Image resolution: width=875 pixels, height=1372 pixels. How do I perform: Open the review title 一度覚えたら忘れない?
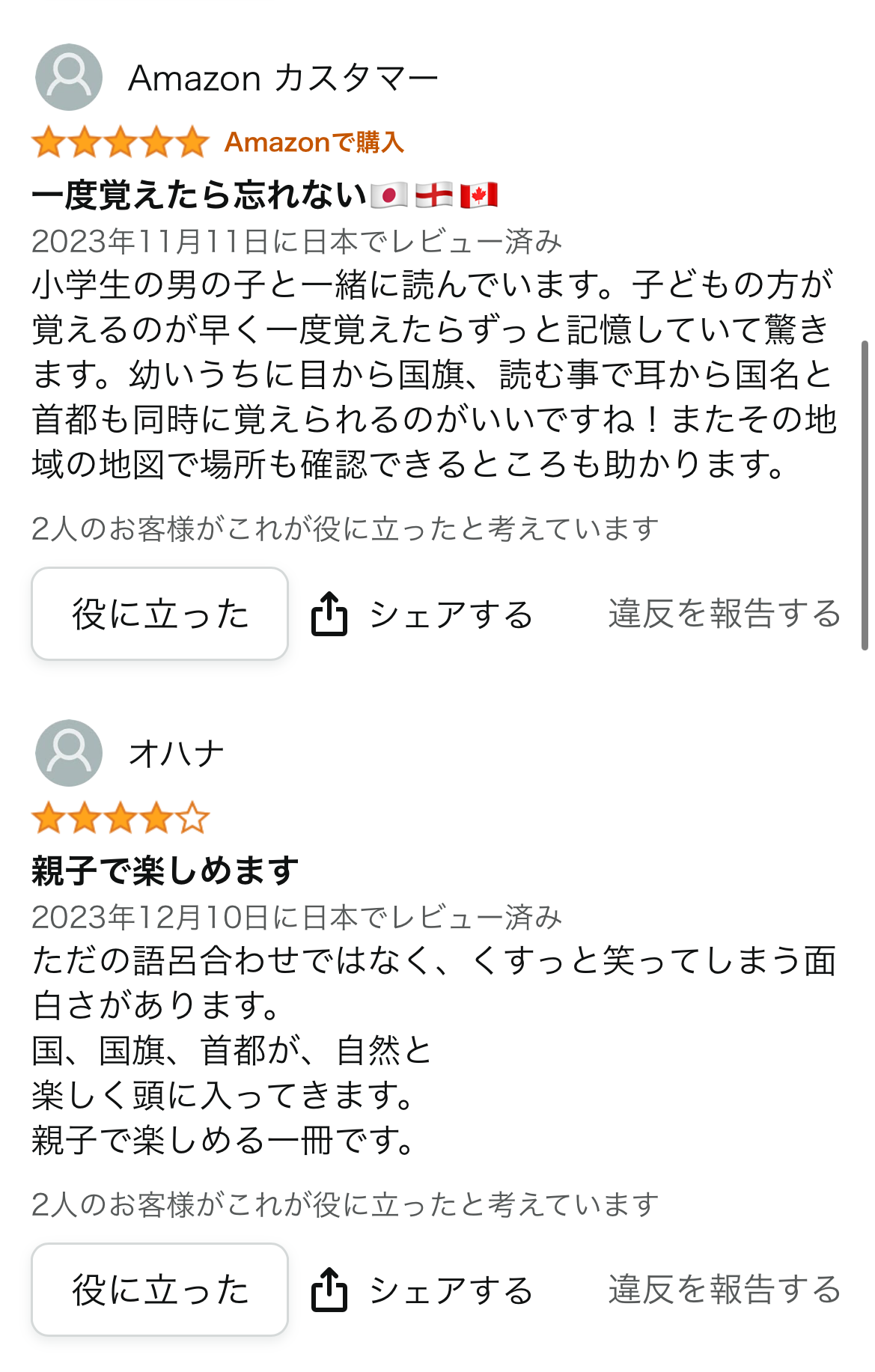coord(265,195)
